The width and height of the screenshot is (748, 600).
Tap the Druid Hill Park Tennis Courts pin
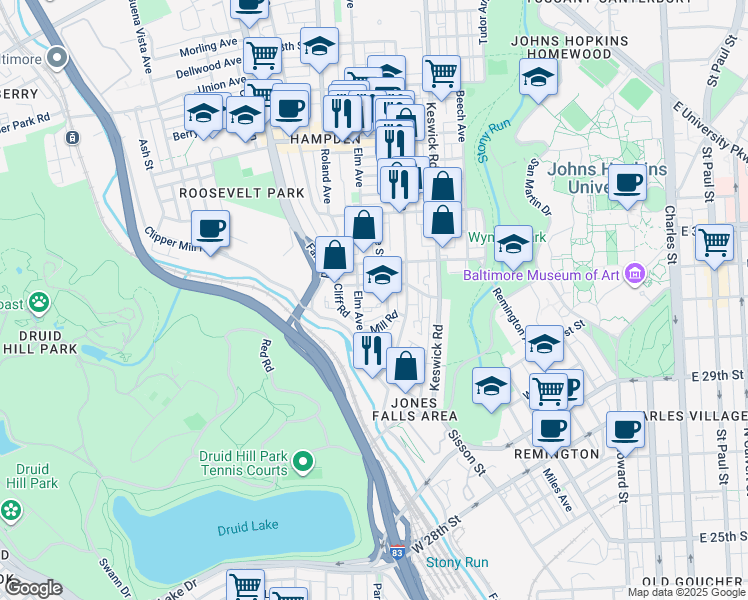pyautogui.click(x=303, y=462)
